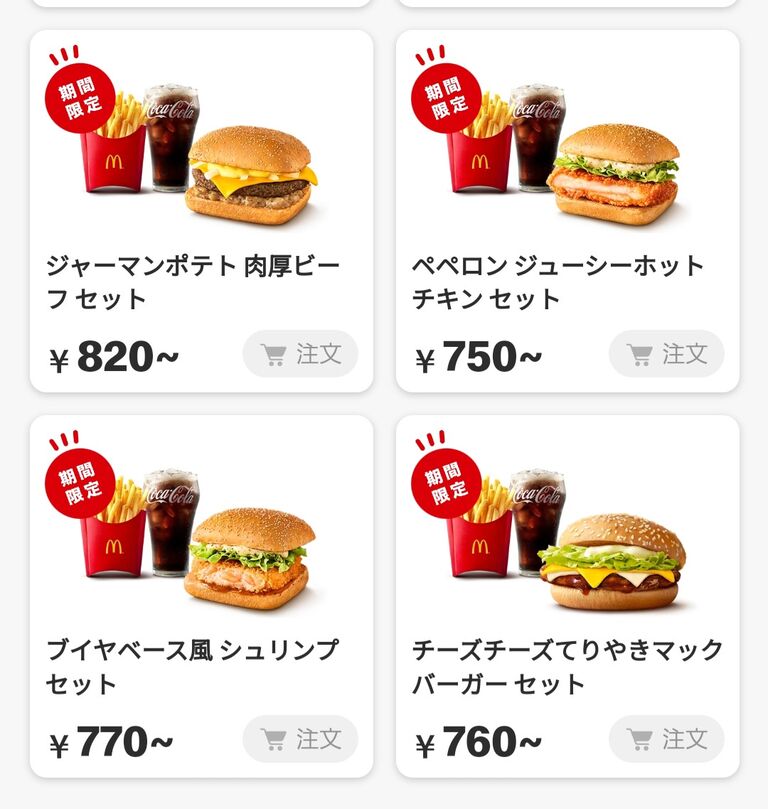The width and height of the screenshot is (768, 809).
Task: Open the ペペロン ジューシーホットチキン セット card
Action: coord(567,211)
